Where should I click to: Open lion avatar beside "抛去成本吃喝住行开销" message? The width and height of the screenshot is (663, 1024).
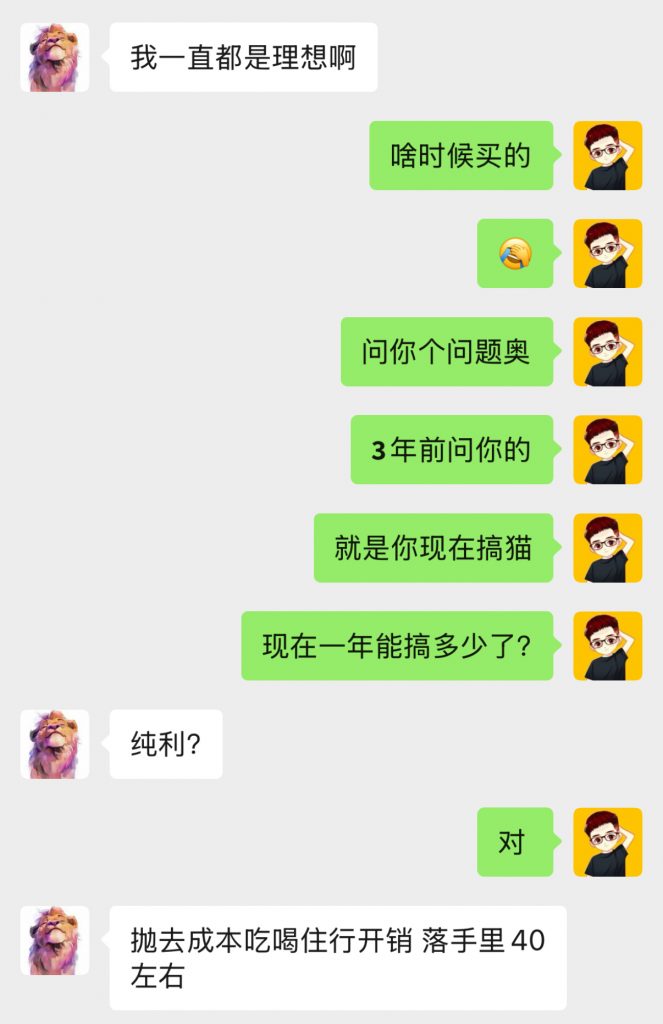click(x=55, y=940)
